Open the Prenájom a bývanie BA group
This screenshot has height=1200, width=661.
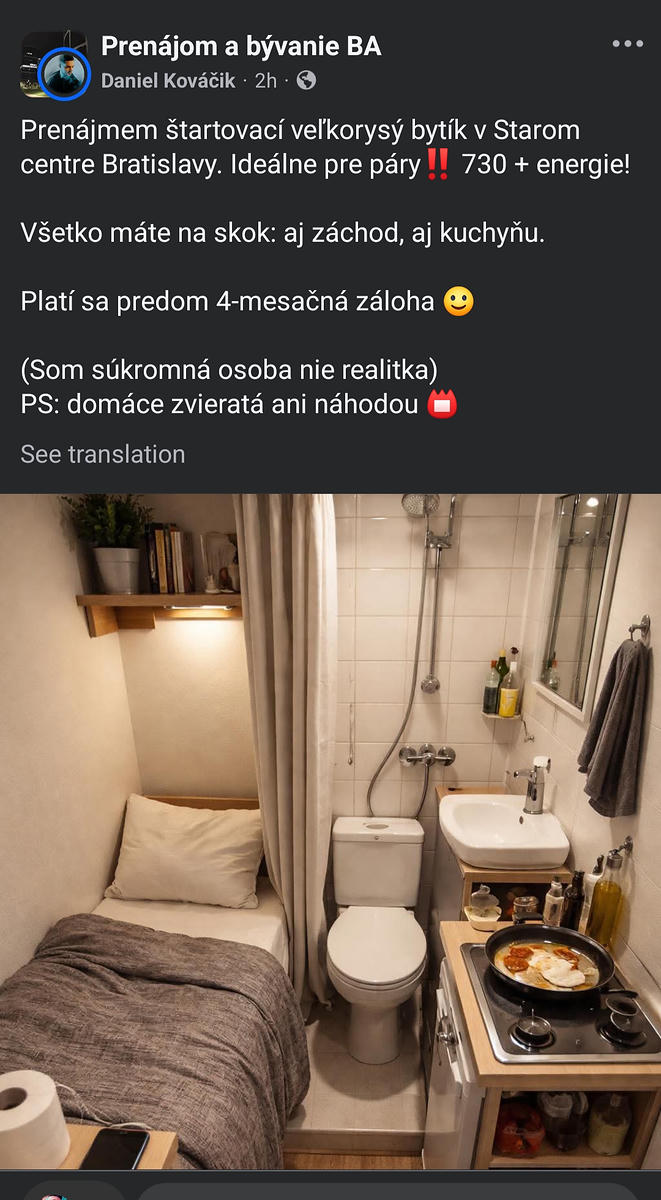click(x=241, y=46)
